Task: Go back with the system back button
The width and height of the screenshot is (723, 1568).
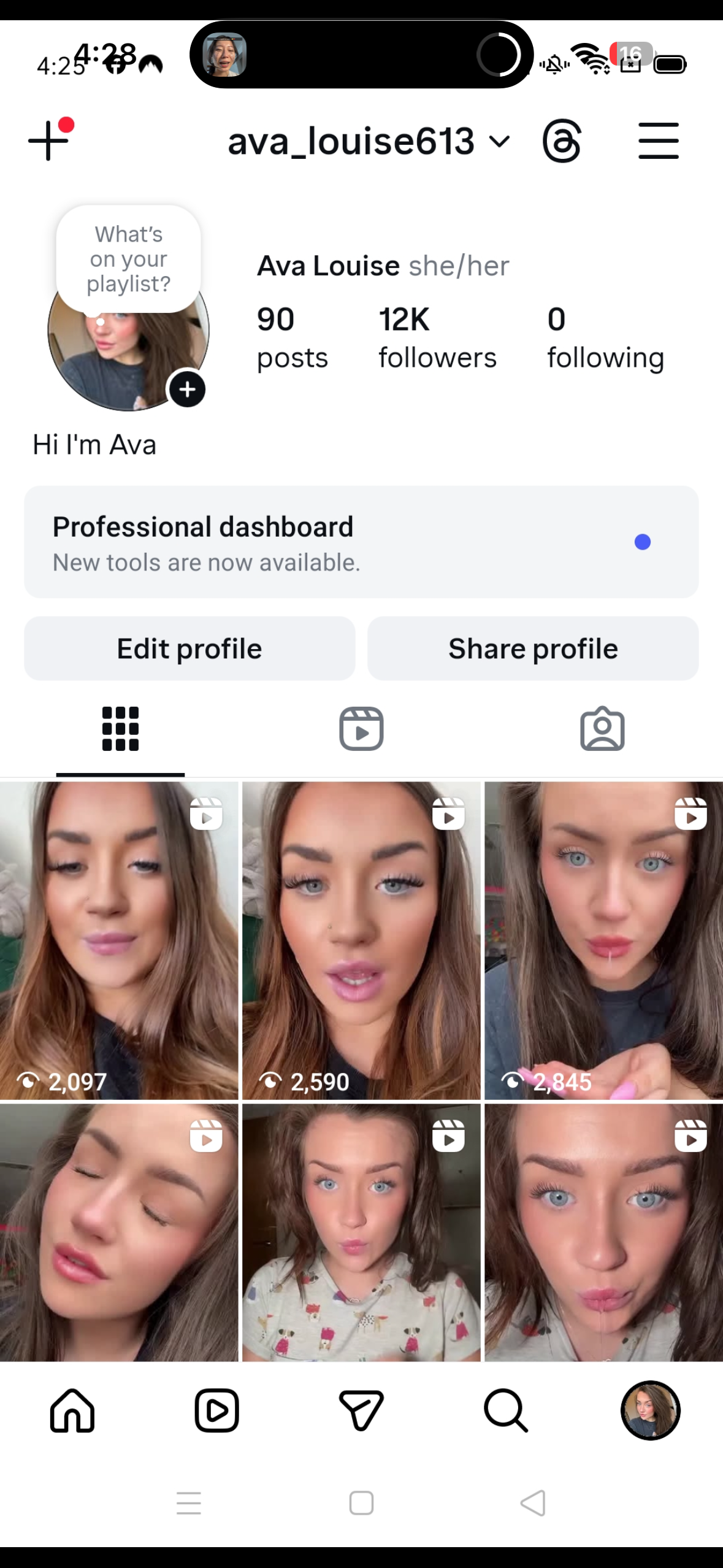Action: tap(532, 1503)
